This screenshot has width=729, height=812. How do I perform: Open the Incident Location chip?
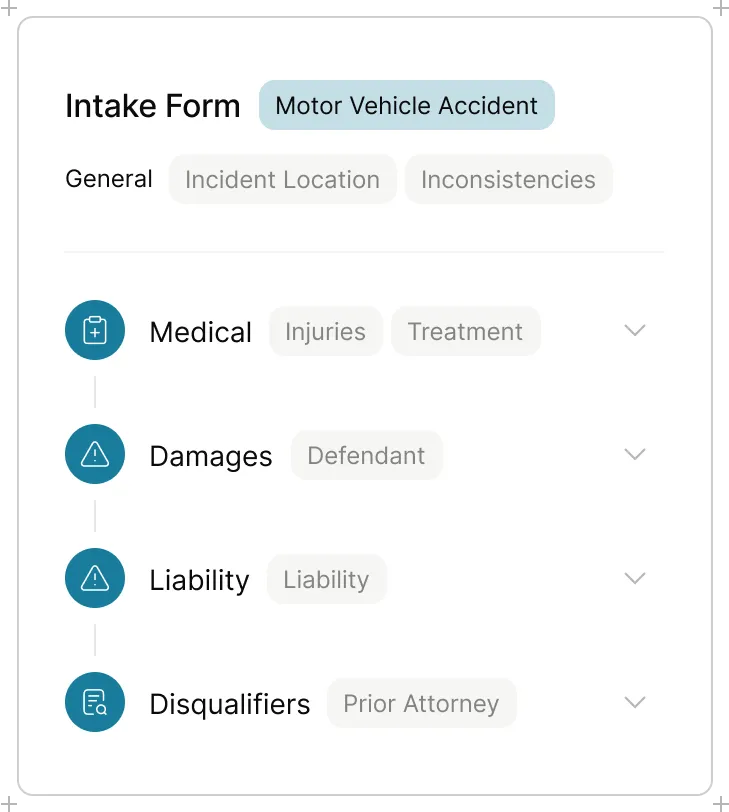(x=283, y=179)
